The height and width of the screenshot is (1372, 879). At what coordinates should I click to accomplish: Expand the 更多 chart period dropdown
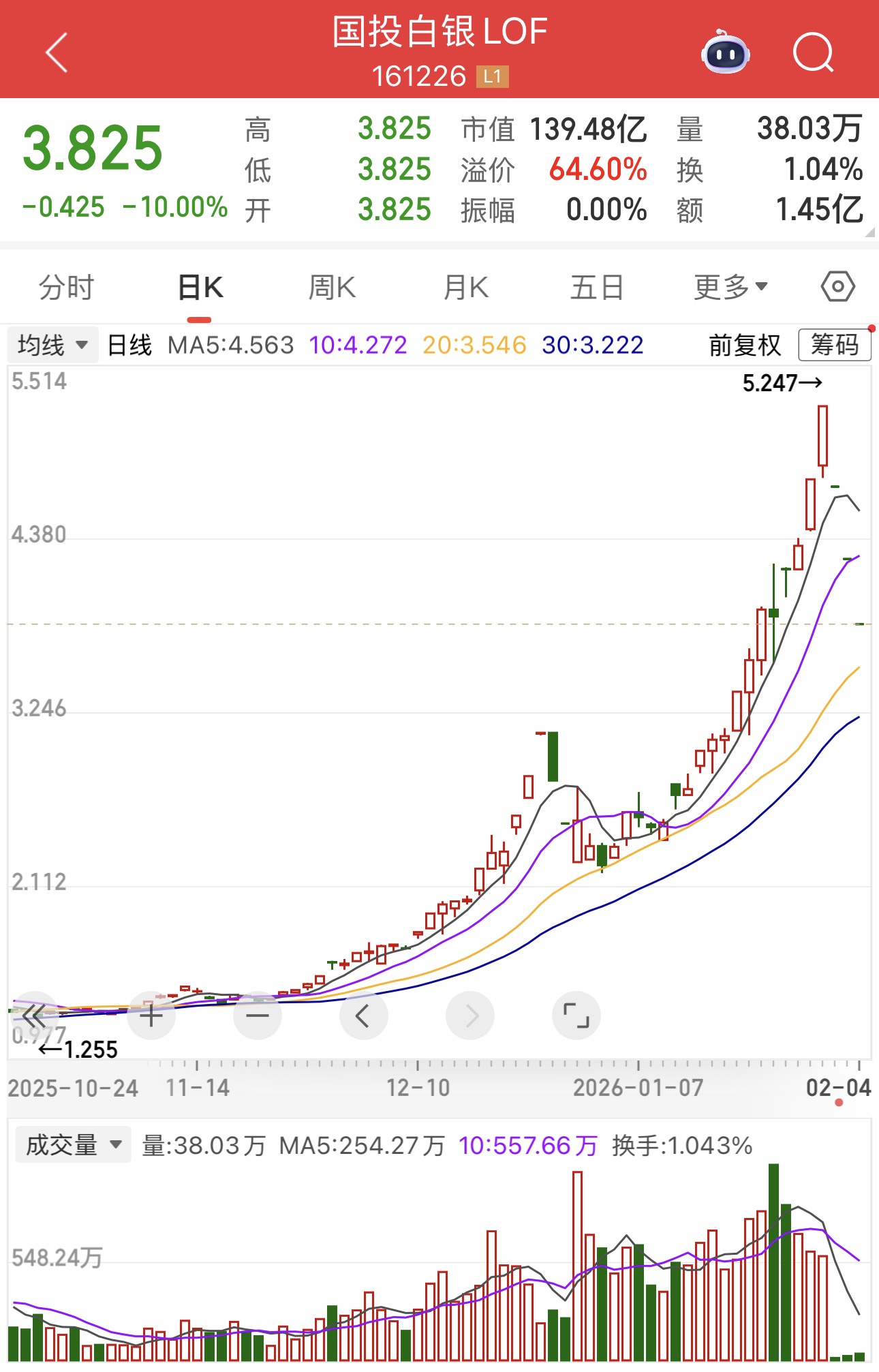(x=730, y=288)
